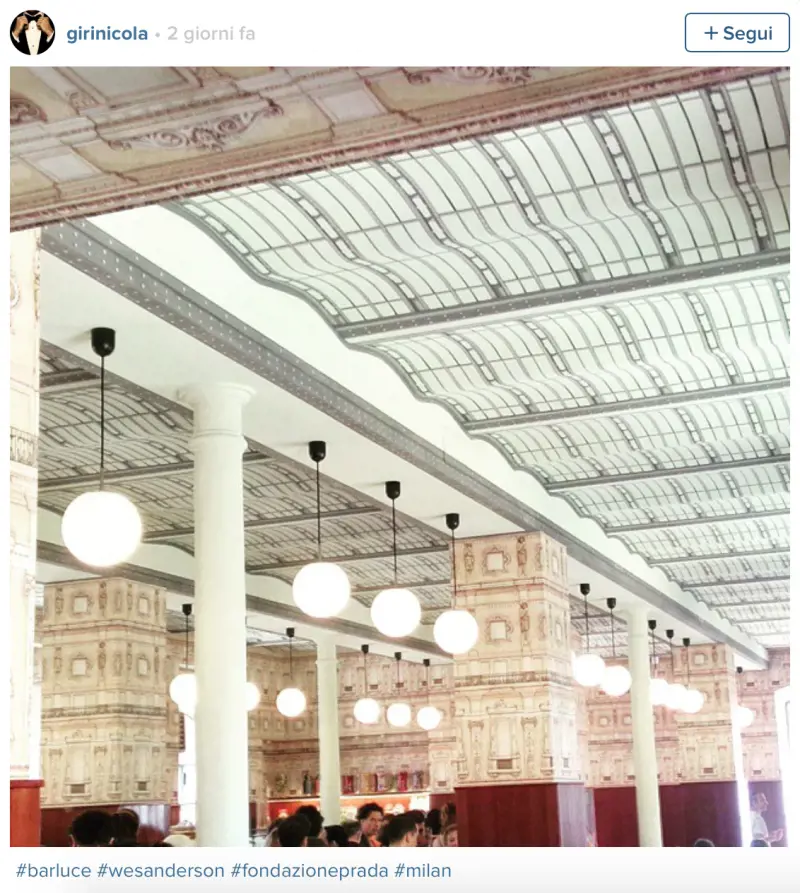Open the Bar Luce ceiling photo
Viewport: 800px width, 893px height.
click(x=400, y=457)
